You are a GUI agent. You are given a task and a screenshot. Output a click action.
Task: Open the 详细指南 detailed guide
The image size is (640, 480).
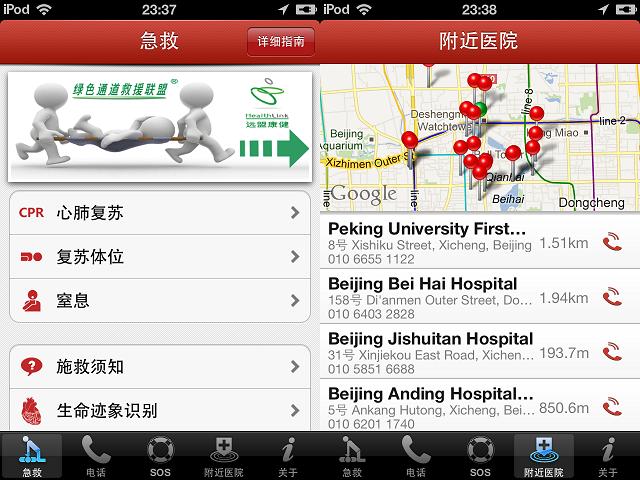click(281, 42)
